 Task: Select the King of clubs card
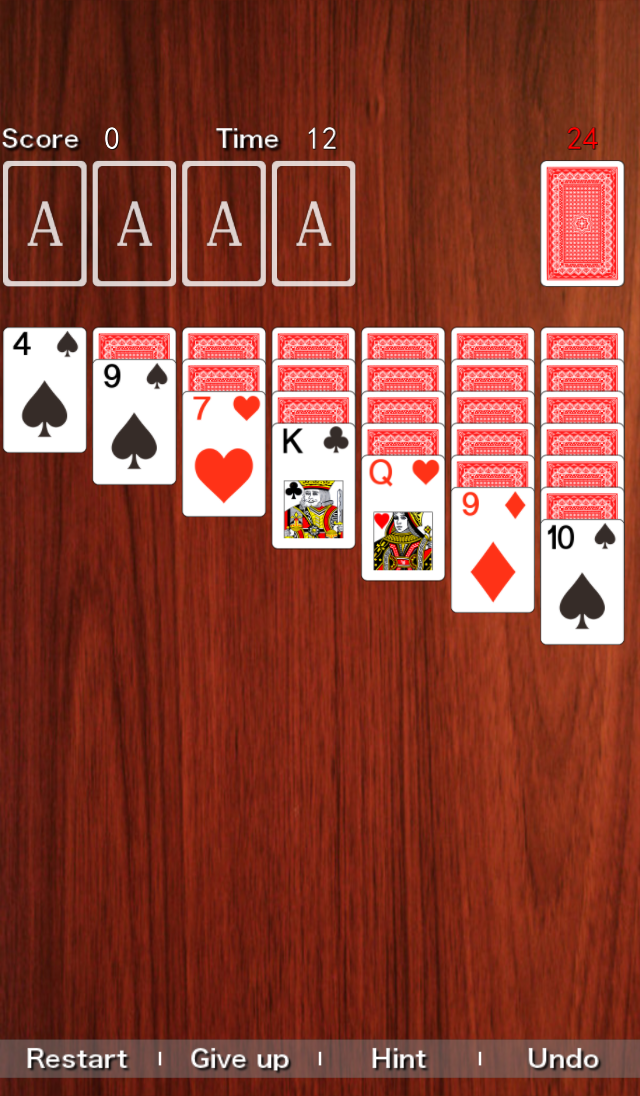tap(313, 486)
